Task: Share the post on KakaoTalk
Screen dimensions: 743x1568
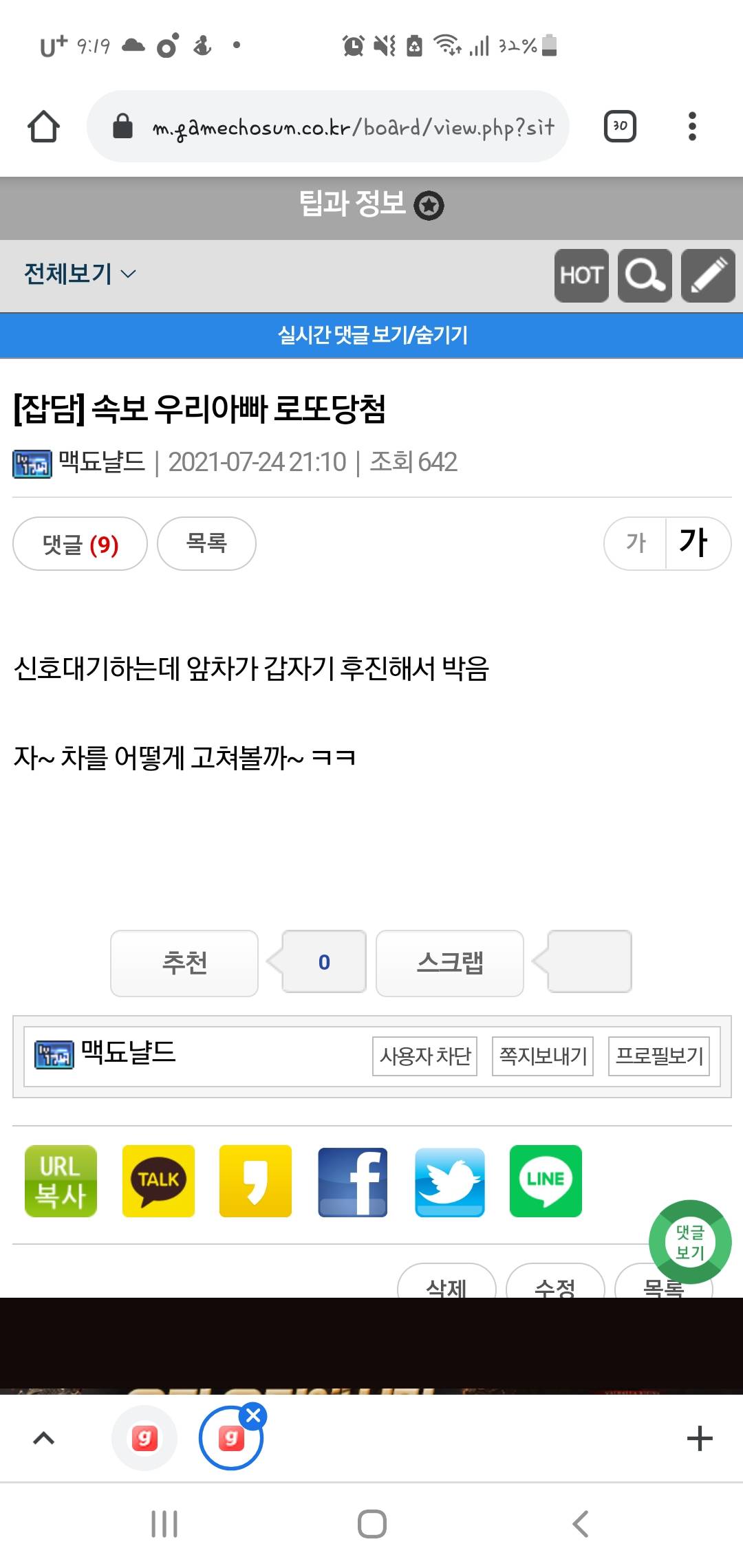Action: click(158, 1181)
